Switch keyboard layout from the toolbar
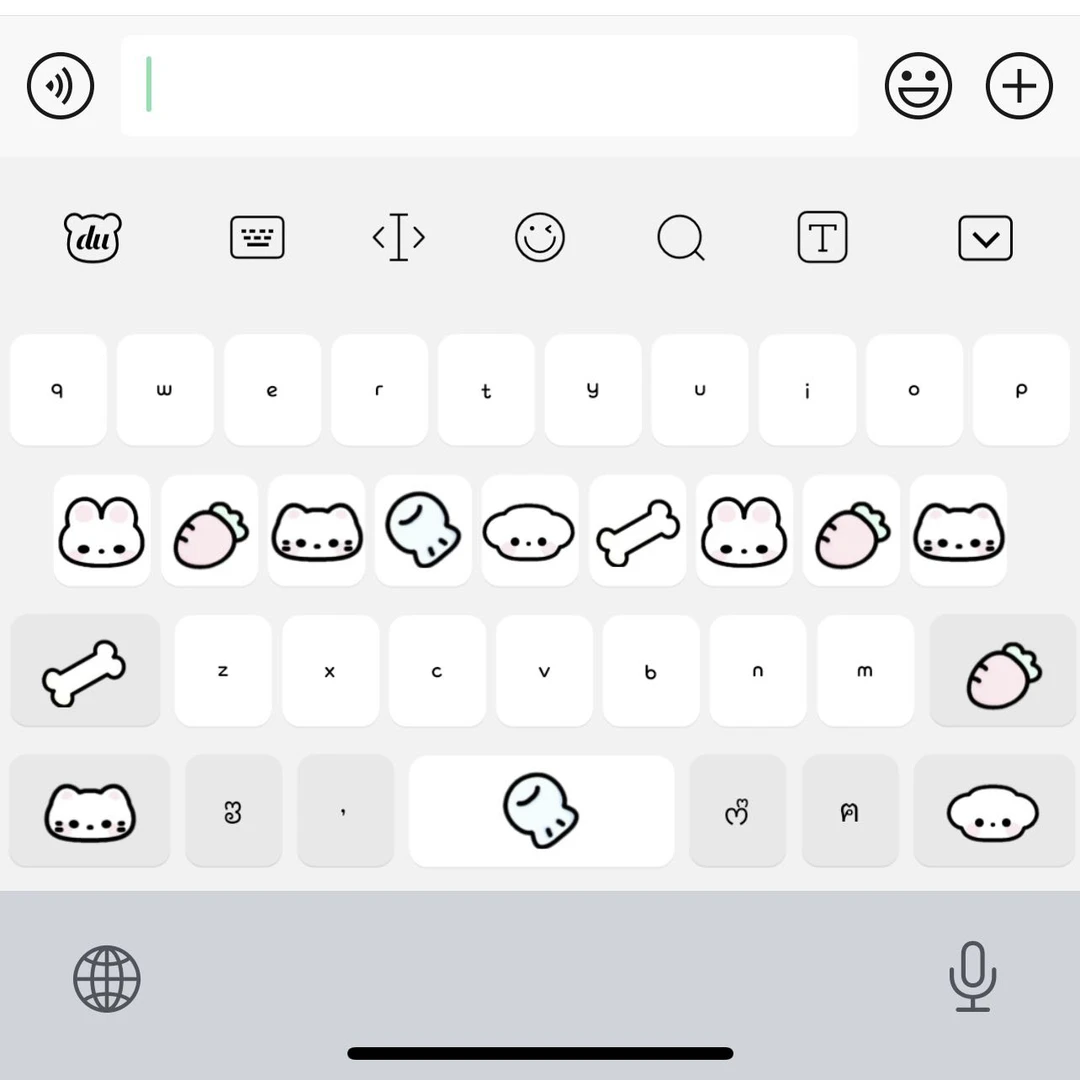Viewport: 1080px width, 1080px height. 257,238
